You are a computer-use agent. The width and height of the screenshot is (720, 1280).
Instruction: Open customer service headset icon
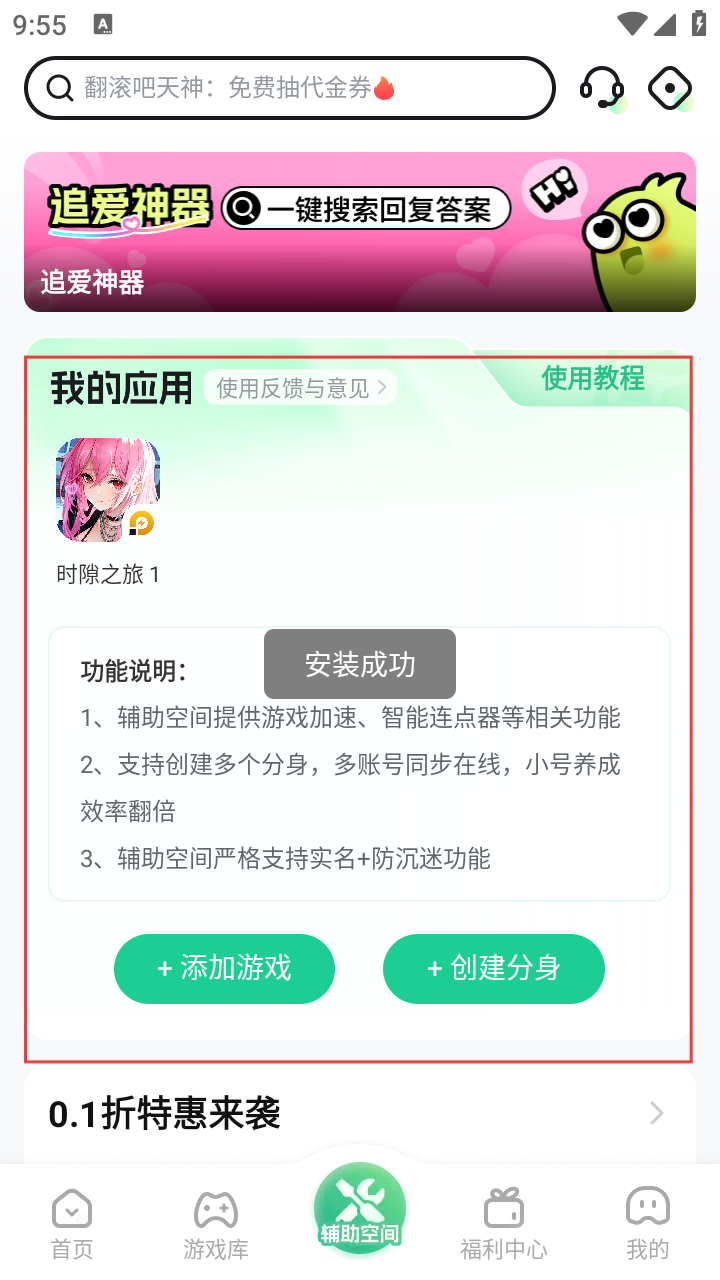601,88
